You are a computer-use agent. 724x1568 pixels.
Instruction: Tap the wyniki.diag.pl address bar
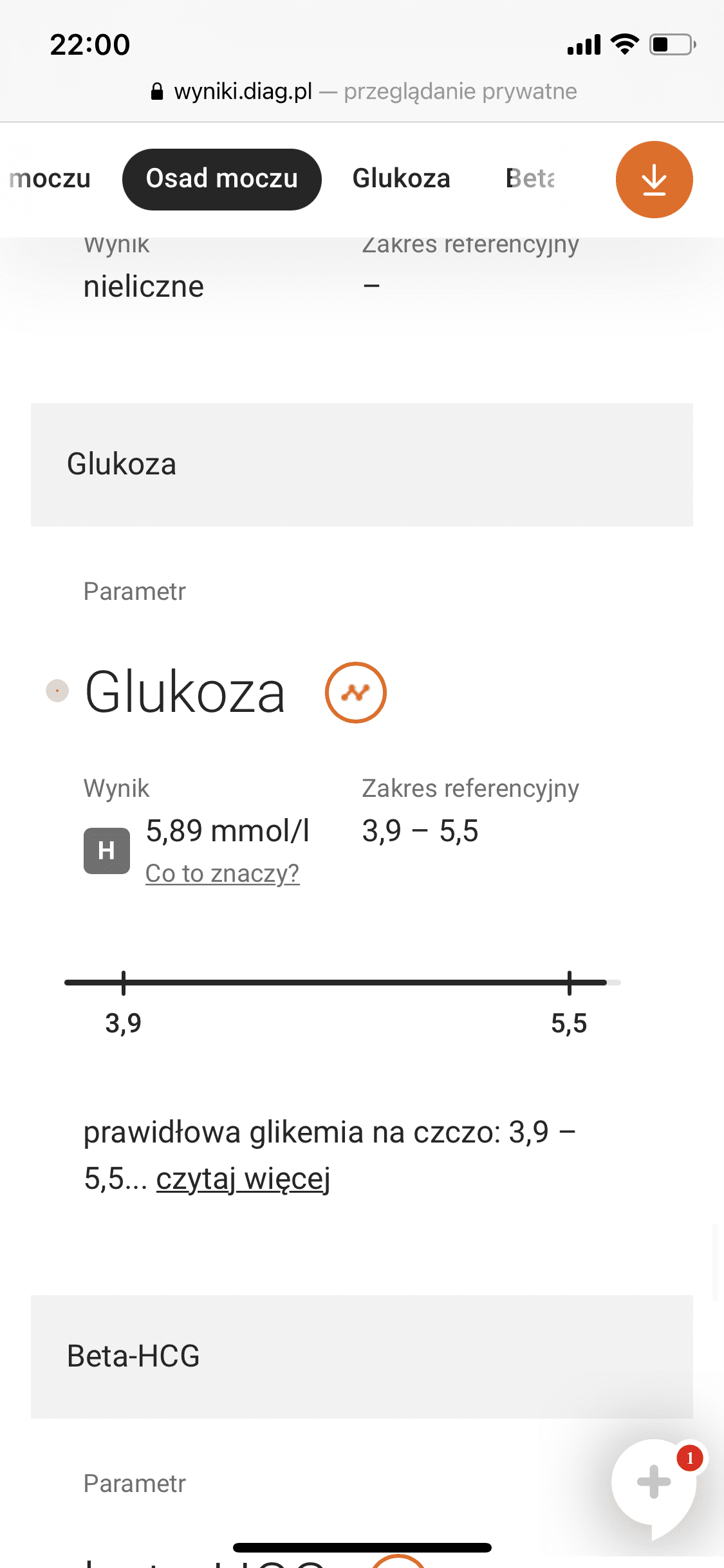362,91
